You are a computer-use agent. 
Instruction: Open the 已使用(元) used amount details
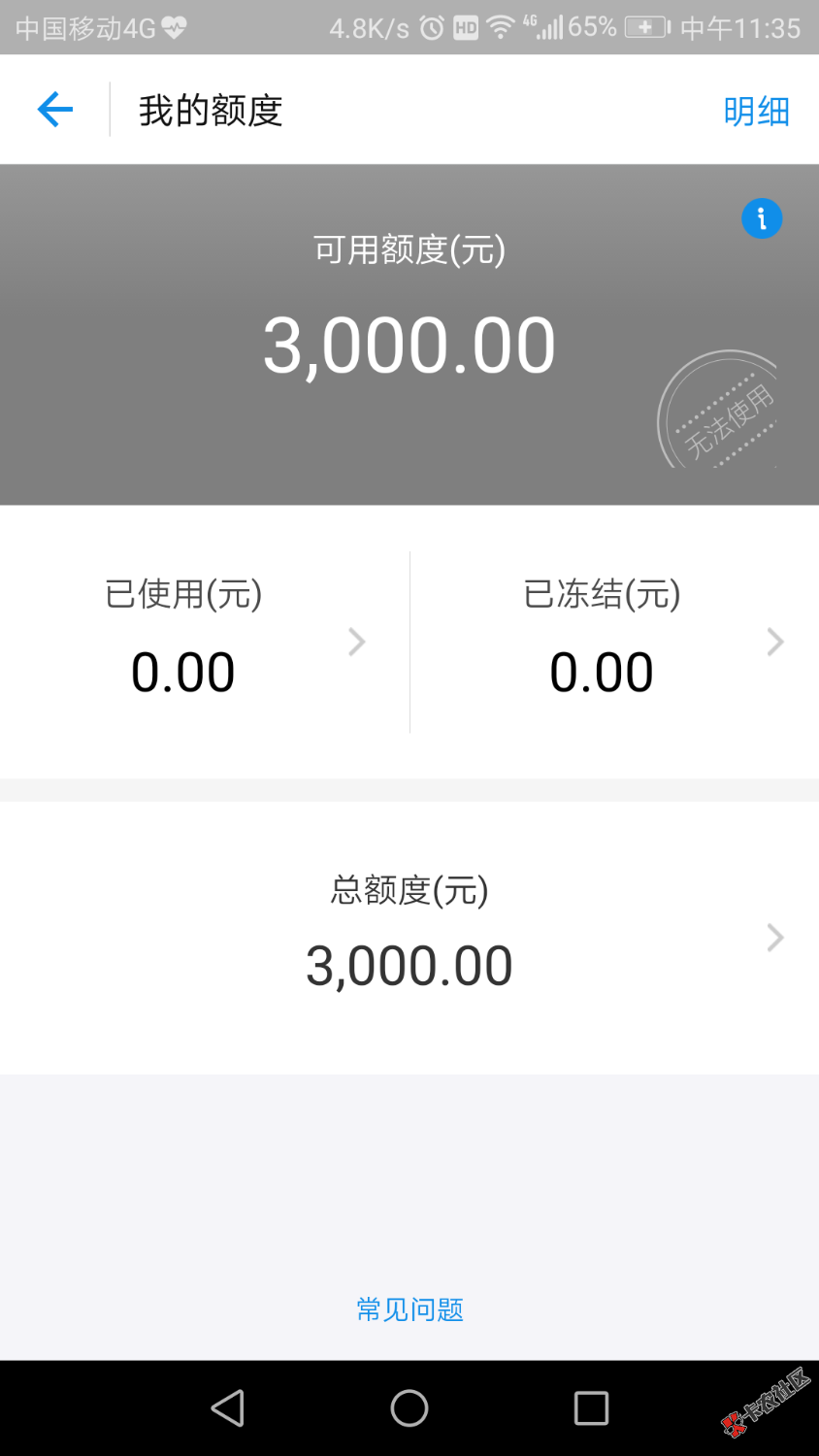point(204,642)
